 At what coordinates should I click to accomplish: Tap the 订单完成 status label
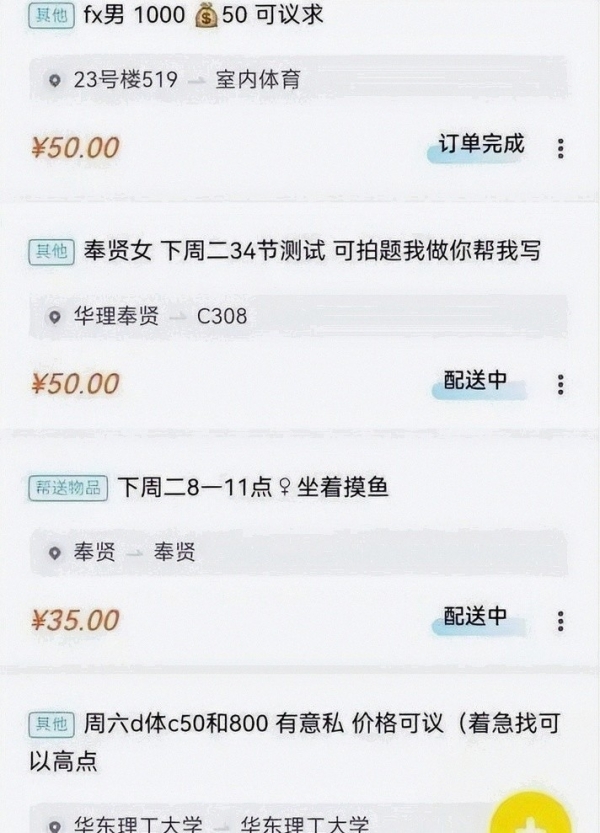[x=481, y=144]
